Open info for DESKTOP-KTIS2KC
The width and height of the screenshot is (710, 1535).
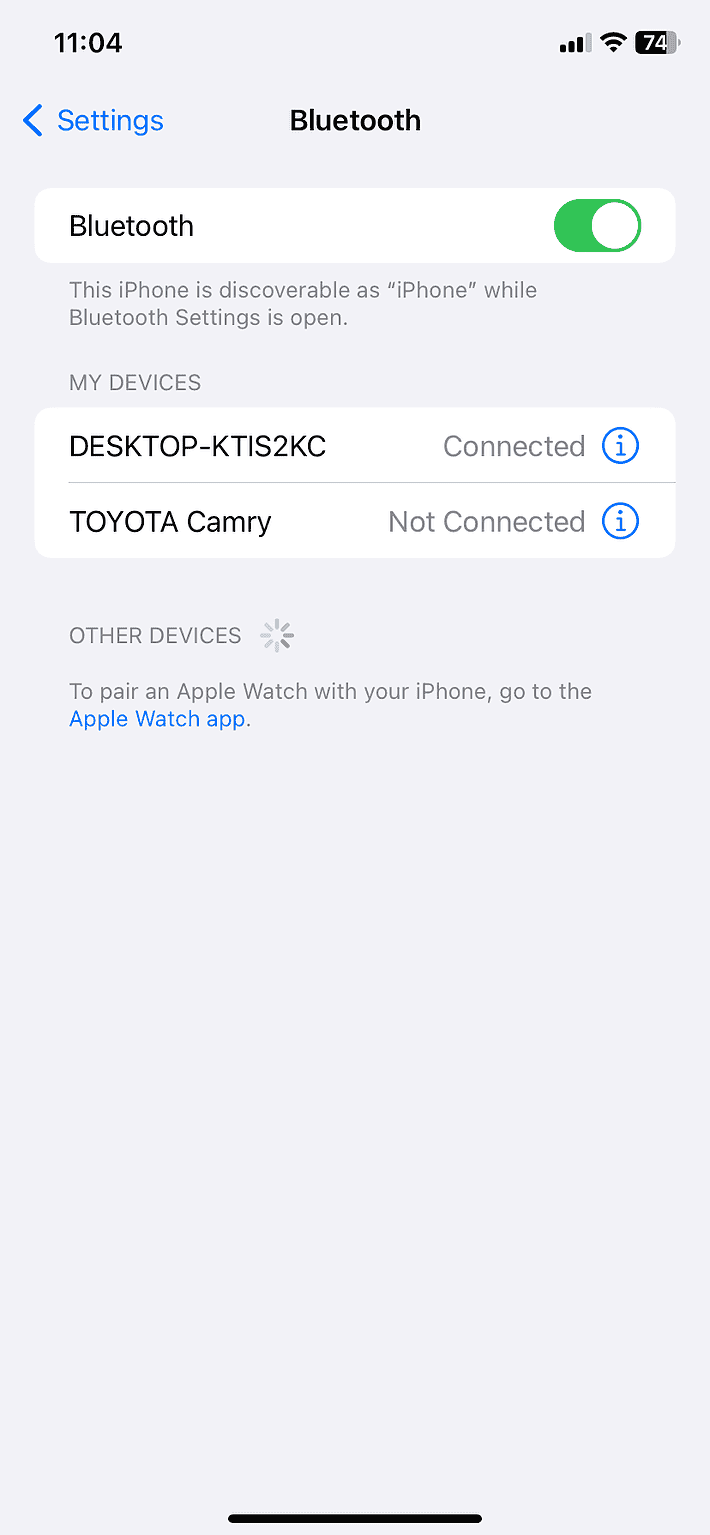pyautogui.click(x=620, y=446)
